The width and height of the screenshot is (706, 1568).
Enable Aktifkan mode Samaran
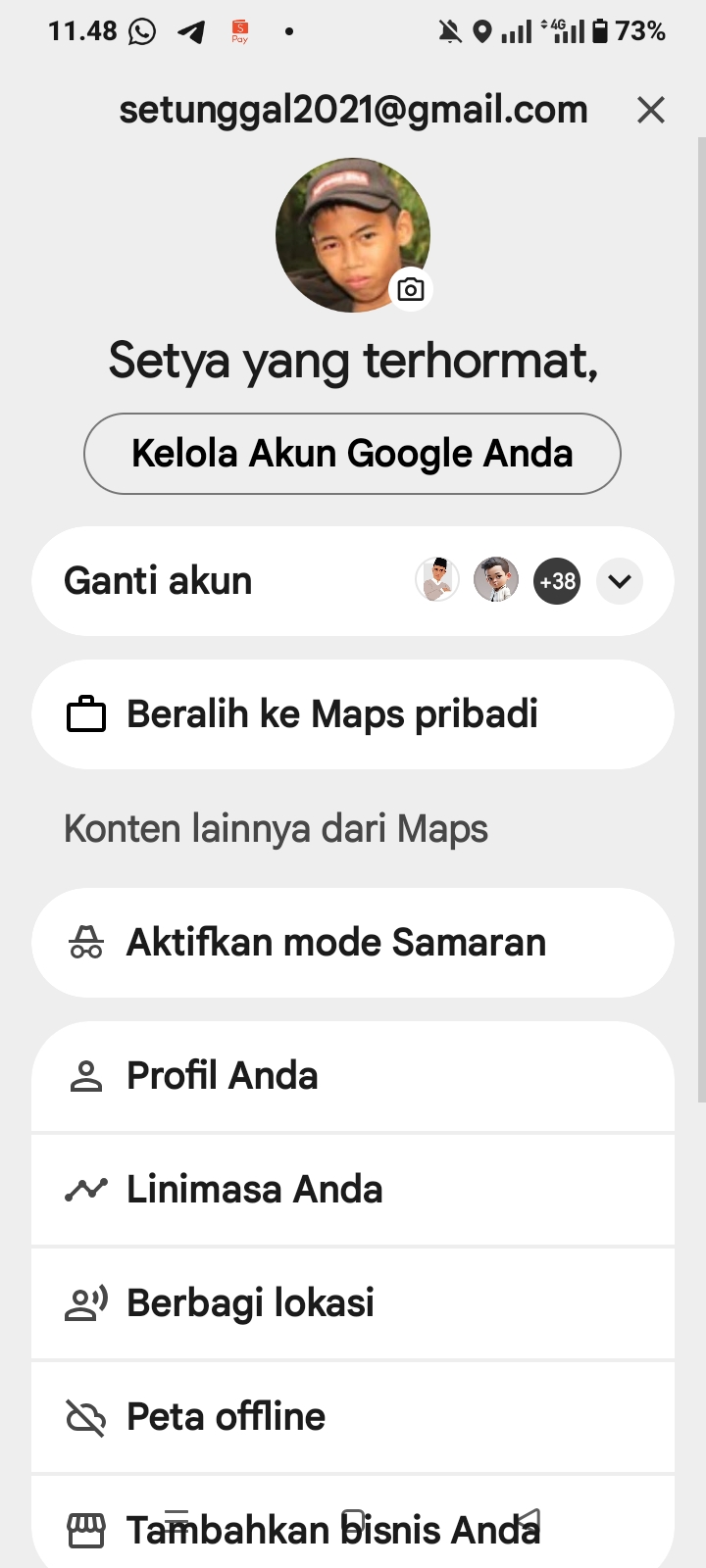coord(352,943)
